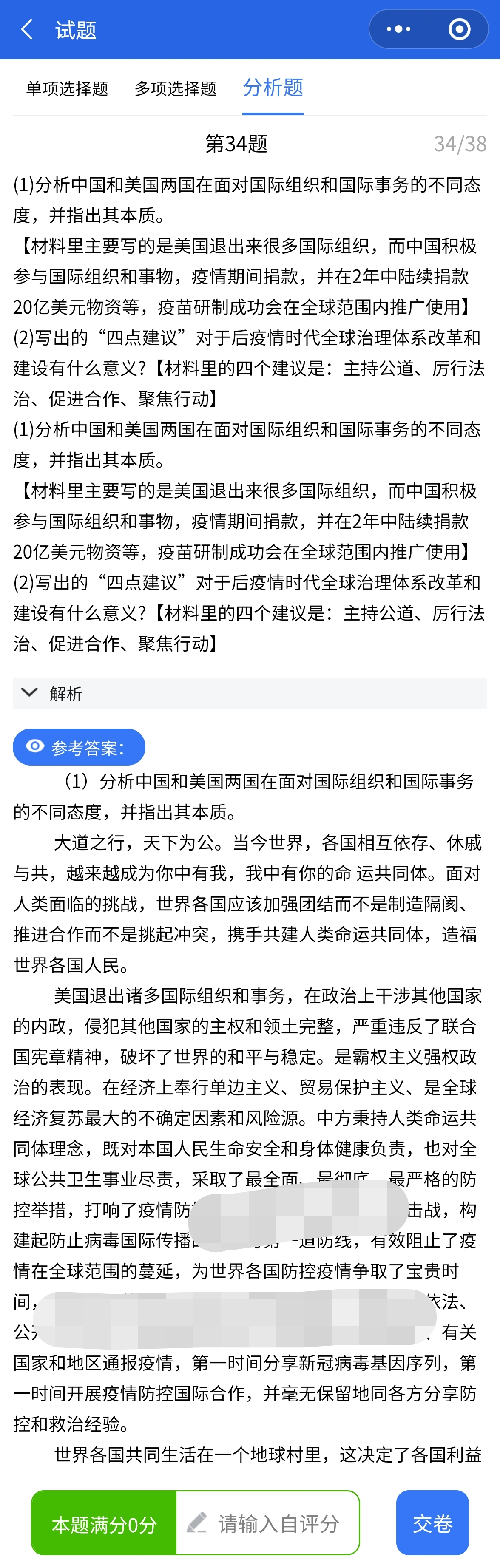The width and height of the screenshot is (500, 1568).
Task: Open the mini program more options menu
Action: (x=399, y=29)
